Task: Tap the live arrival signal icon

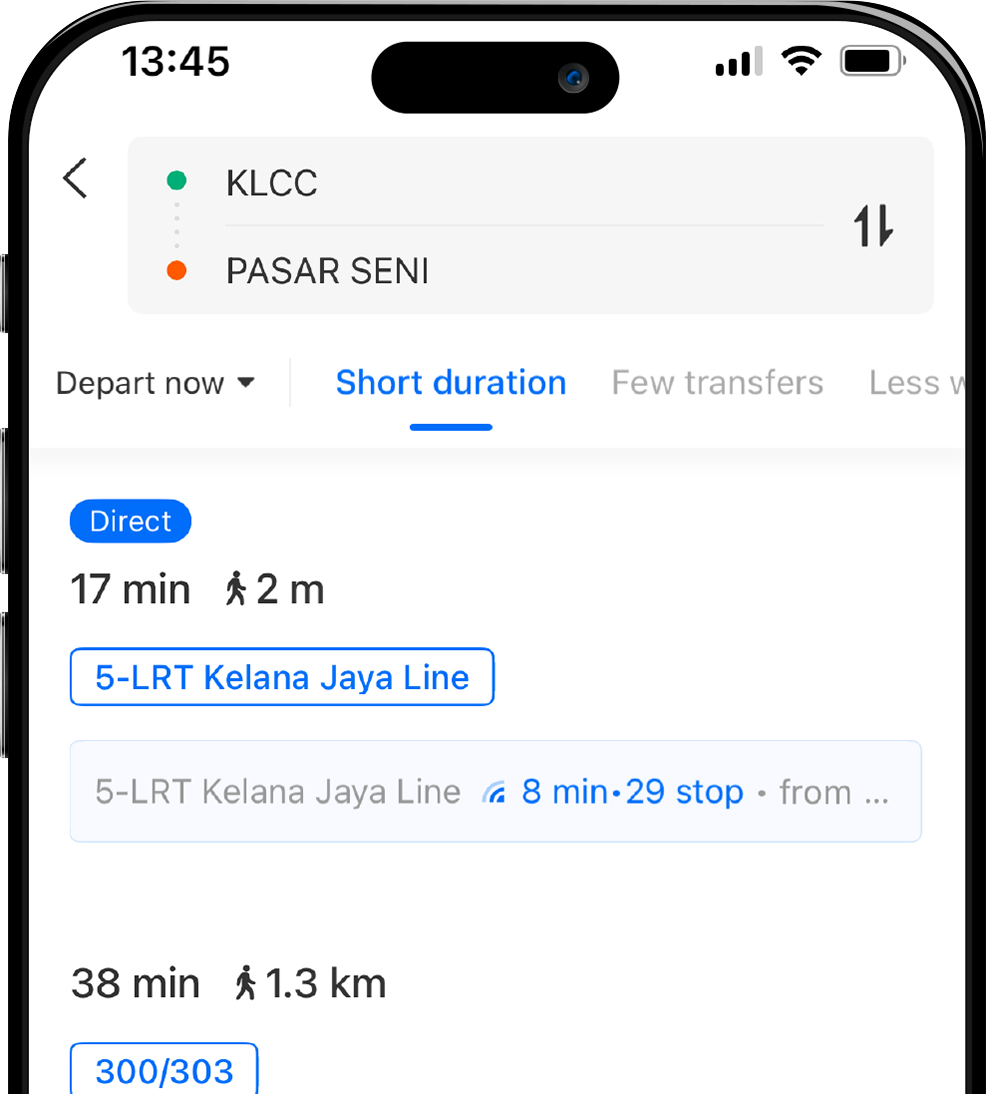Action: pos(494,791)
